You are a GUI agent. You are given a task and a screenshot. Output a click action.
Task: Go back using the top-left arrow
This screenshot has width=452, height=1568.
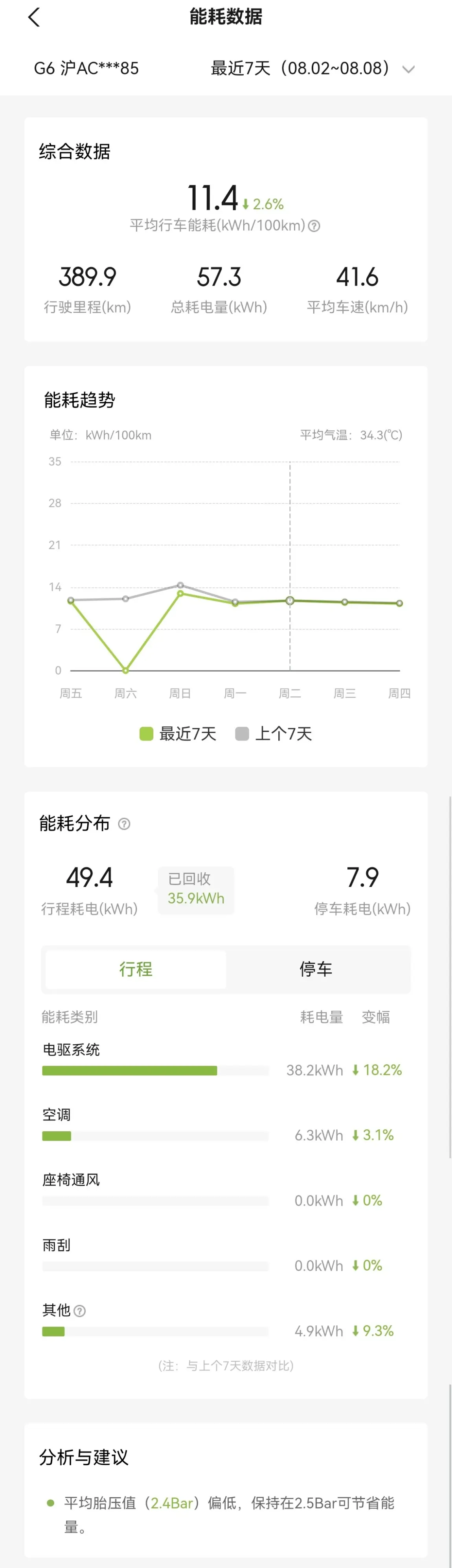click(34, 18)
